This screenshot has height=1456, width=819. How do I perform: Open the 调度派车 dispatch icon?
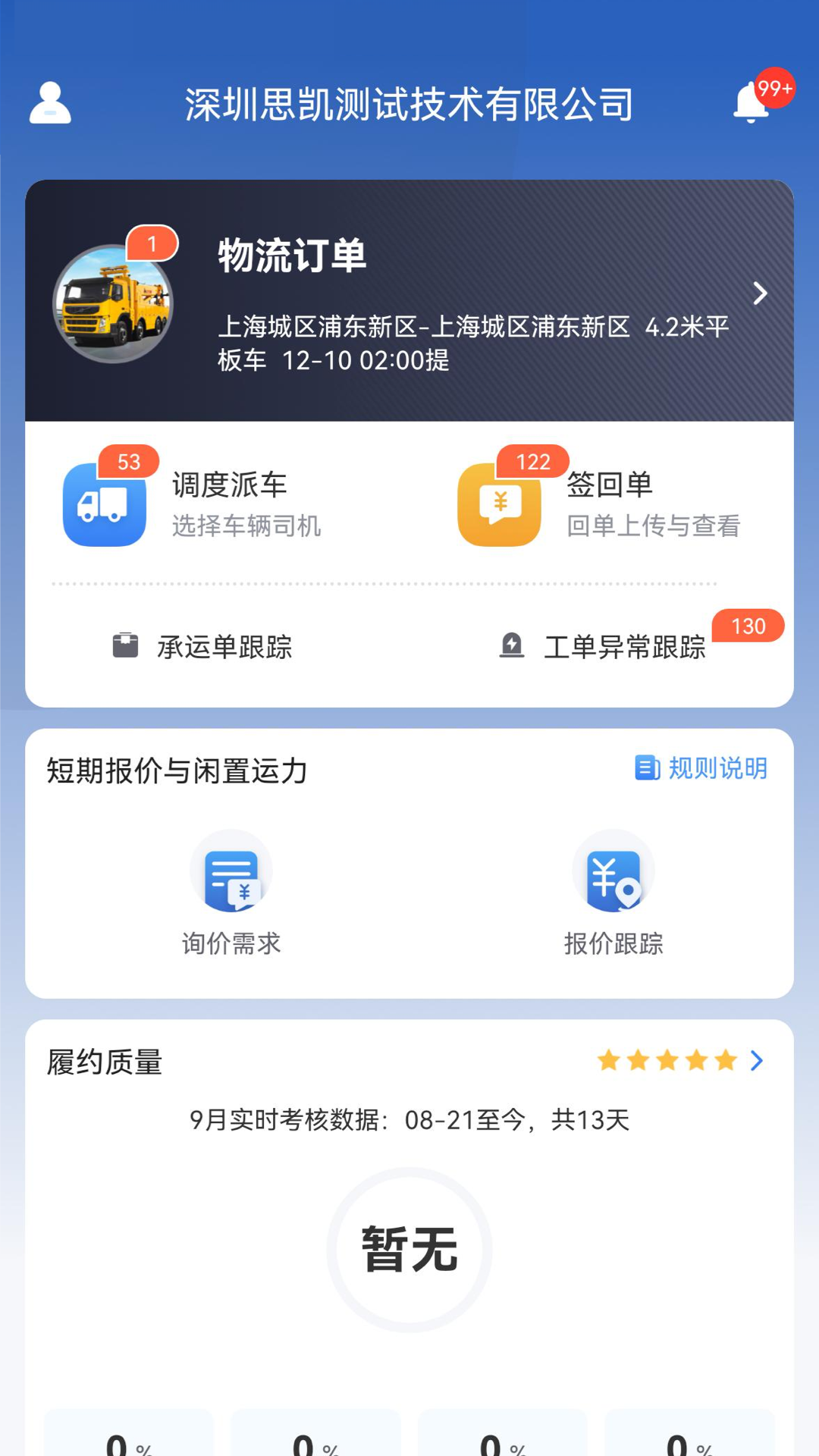104,504
